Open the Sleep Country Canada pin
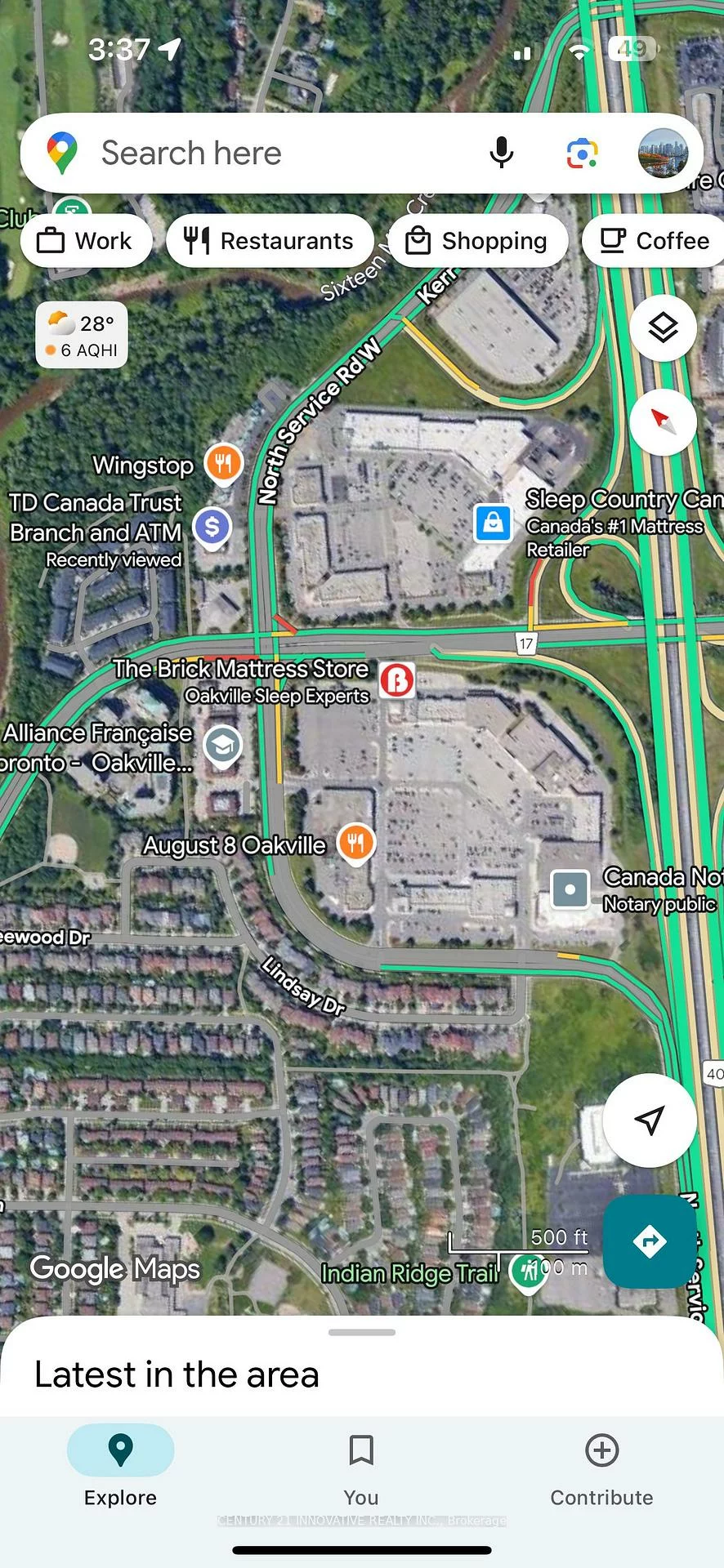 [494, 522]
